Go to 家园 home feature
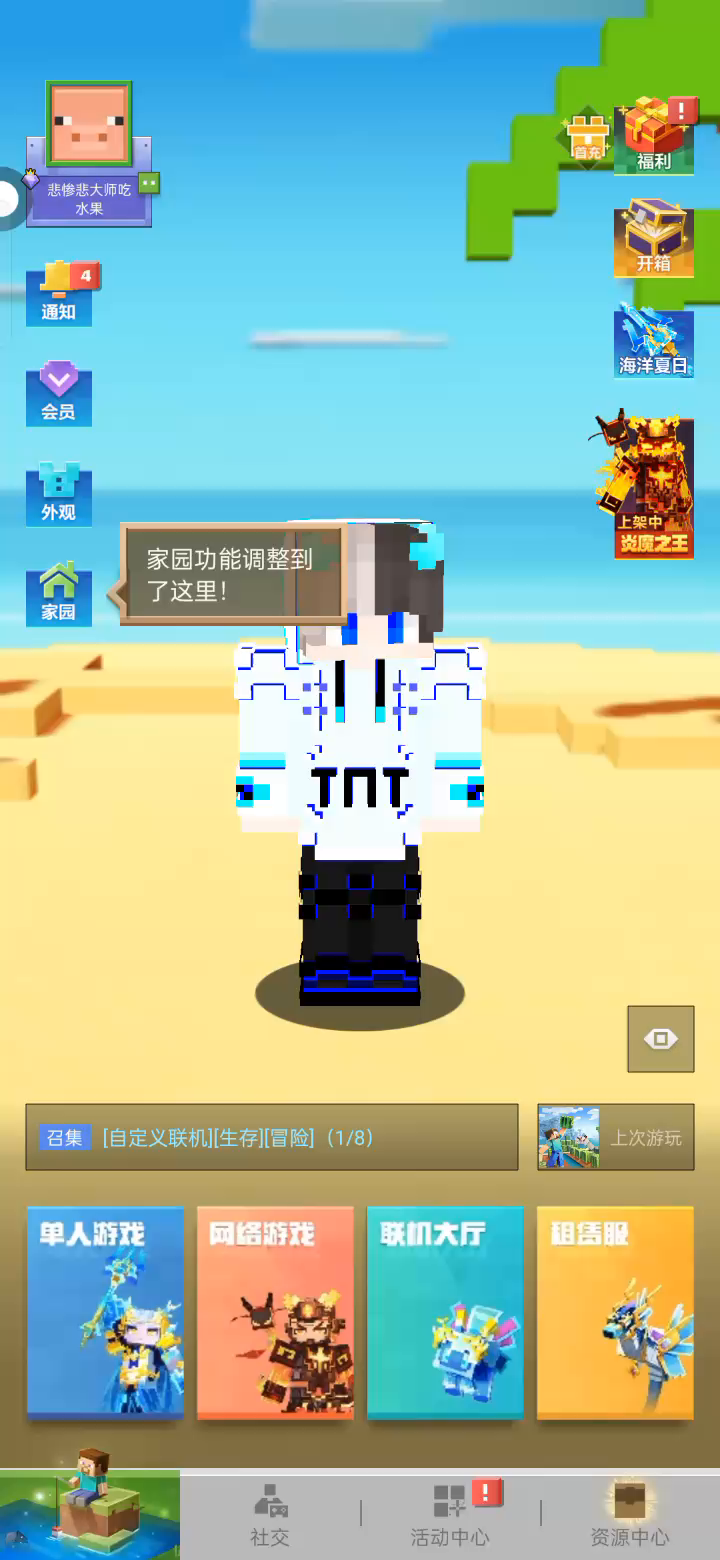This screenshot has height=1560, width=720. coord(59,594)
